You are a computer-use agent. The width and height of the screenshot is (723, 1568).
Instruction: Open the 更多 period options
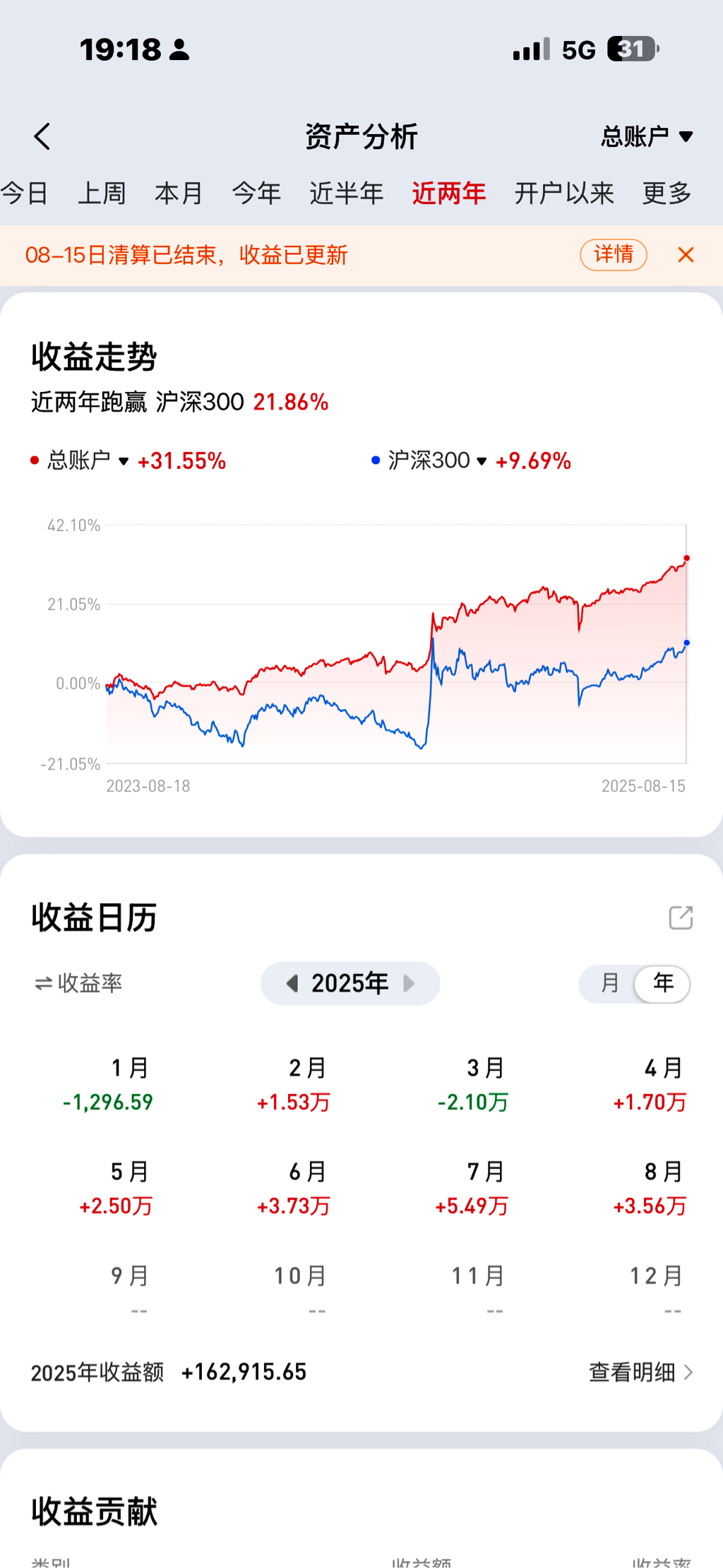[666, 193]
